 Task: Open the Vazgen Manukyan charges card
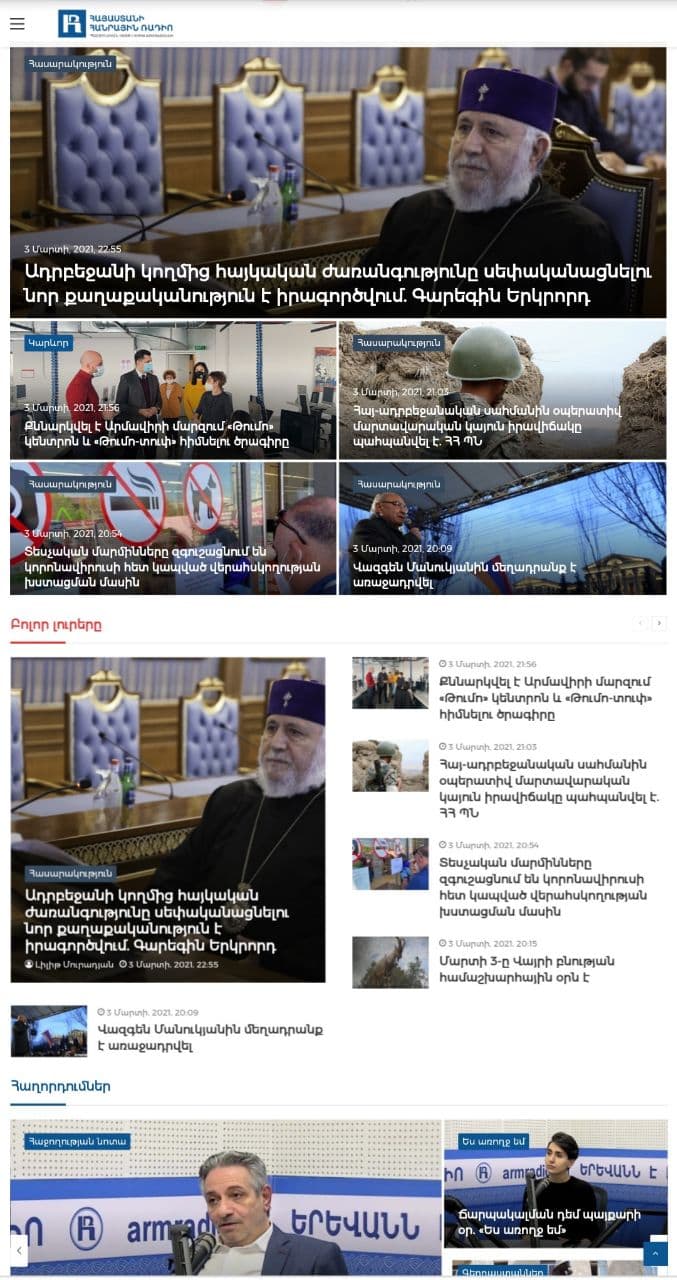tap(502, 528)
